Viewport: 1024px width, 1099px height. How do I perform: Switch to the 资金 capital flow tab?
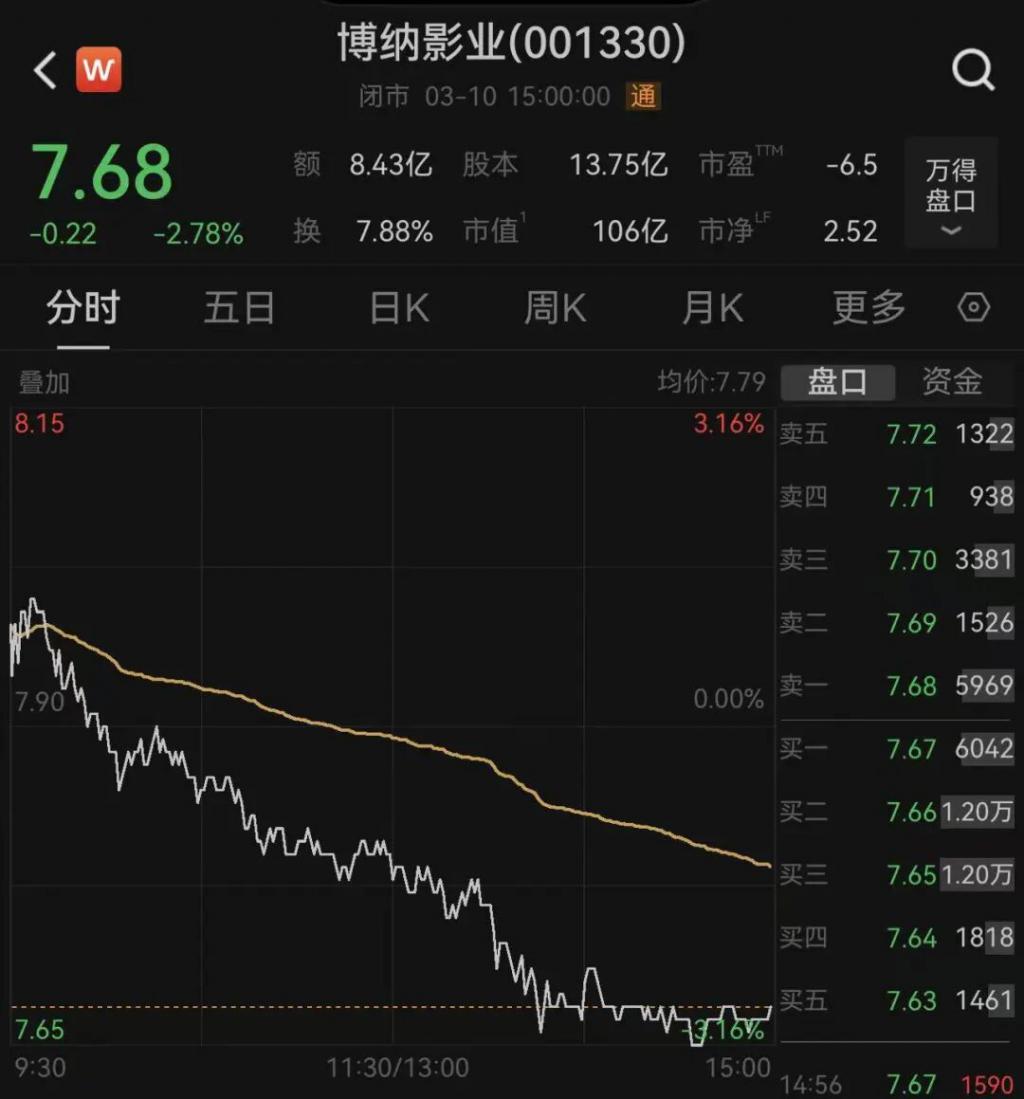tap(951, 381)
